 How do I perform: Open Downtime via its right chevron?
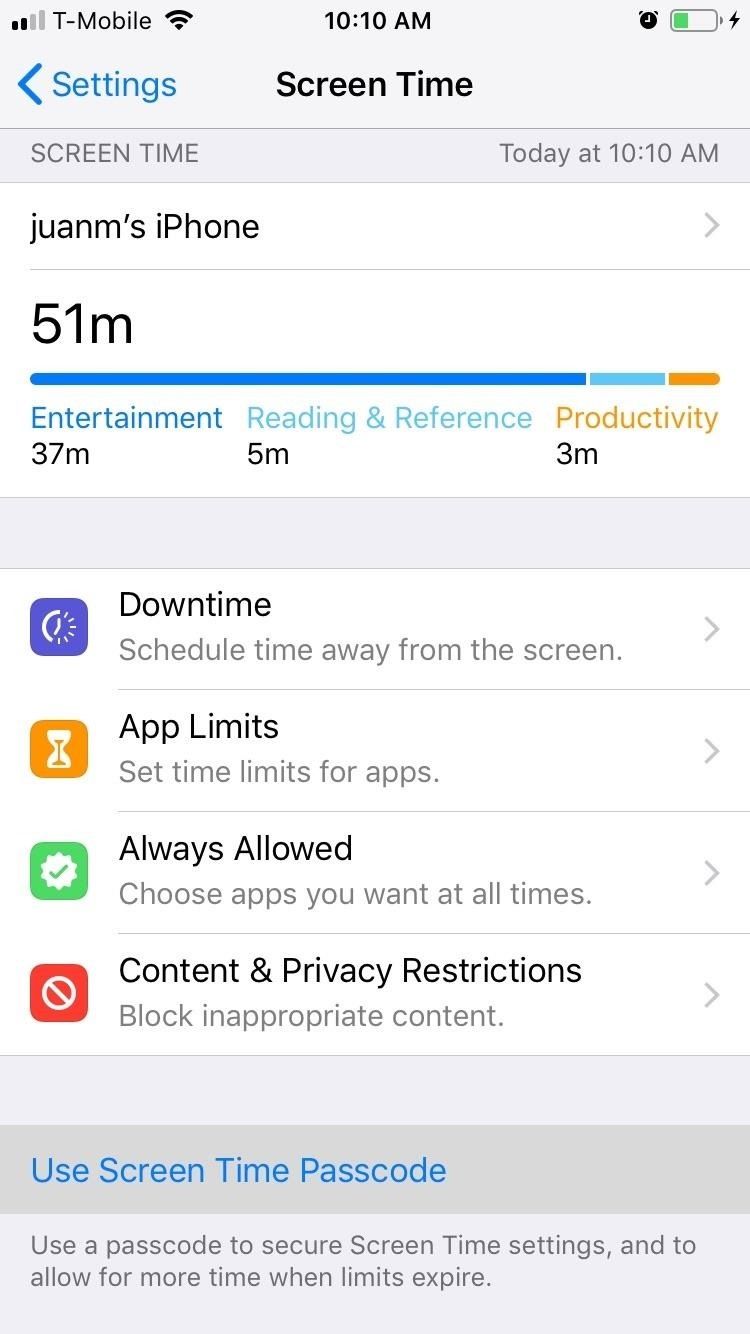711,629
